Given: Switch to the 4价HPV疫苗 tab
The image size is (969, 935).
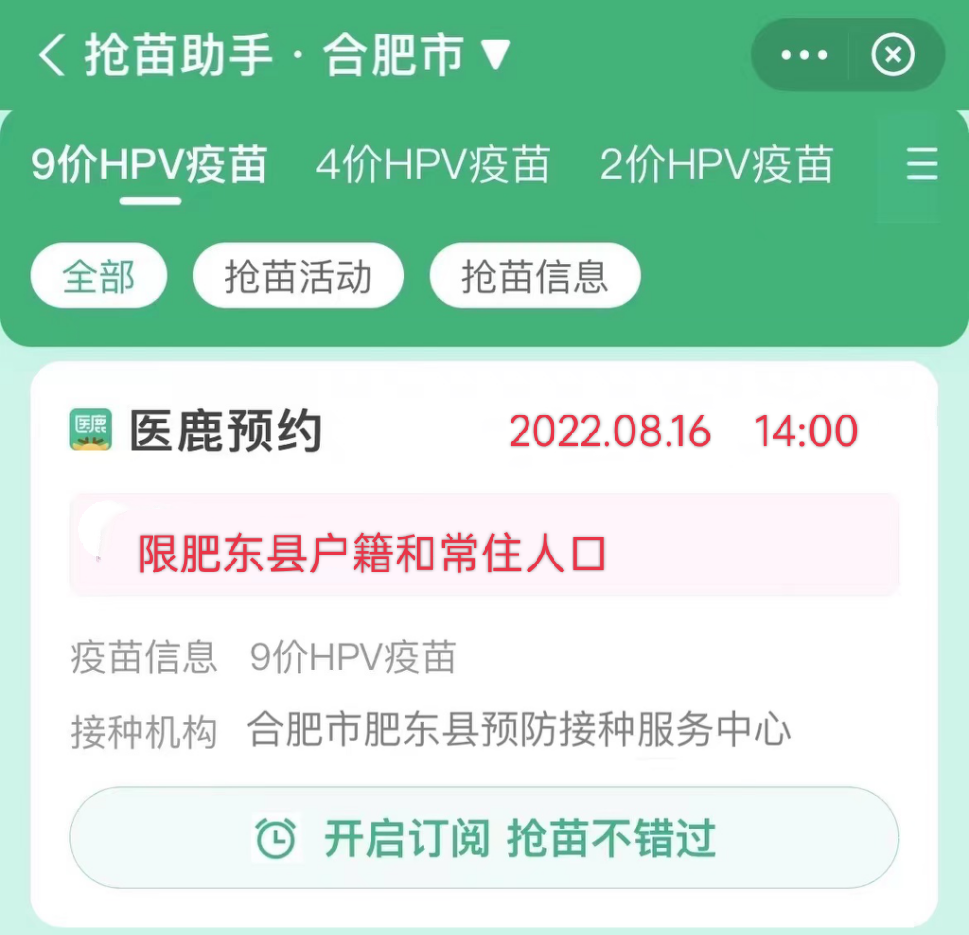Looking at the screenshot, I should (432, 165).
